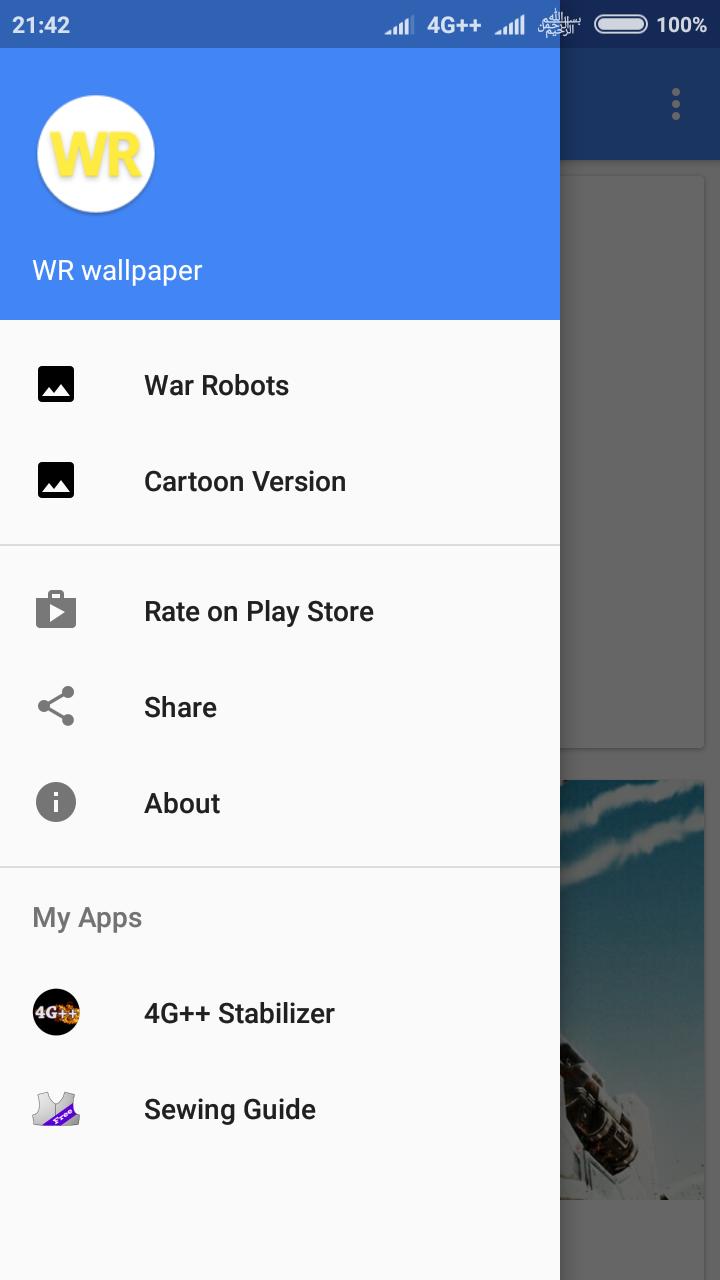The image size is (720, 1280).
Task: Open the overflow menu
Action: click(676, 104)
